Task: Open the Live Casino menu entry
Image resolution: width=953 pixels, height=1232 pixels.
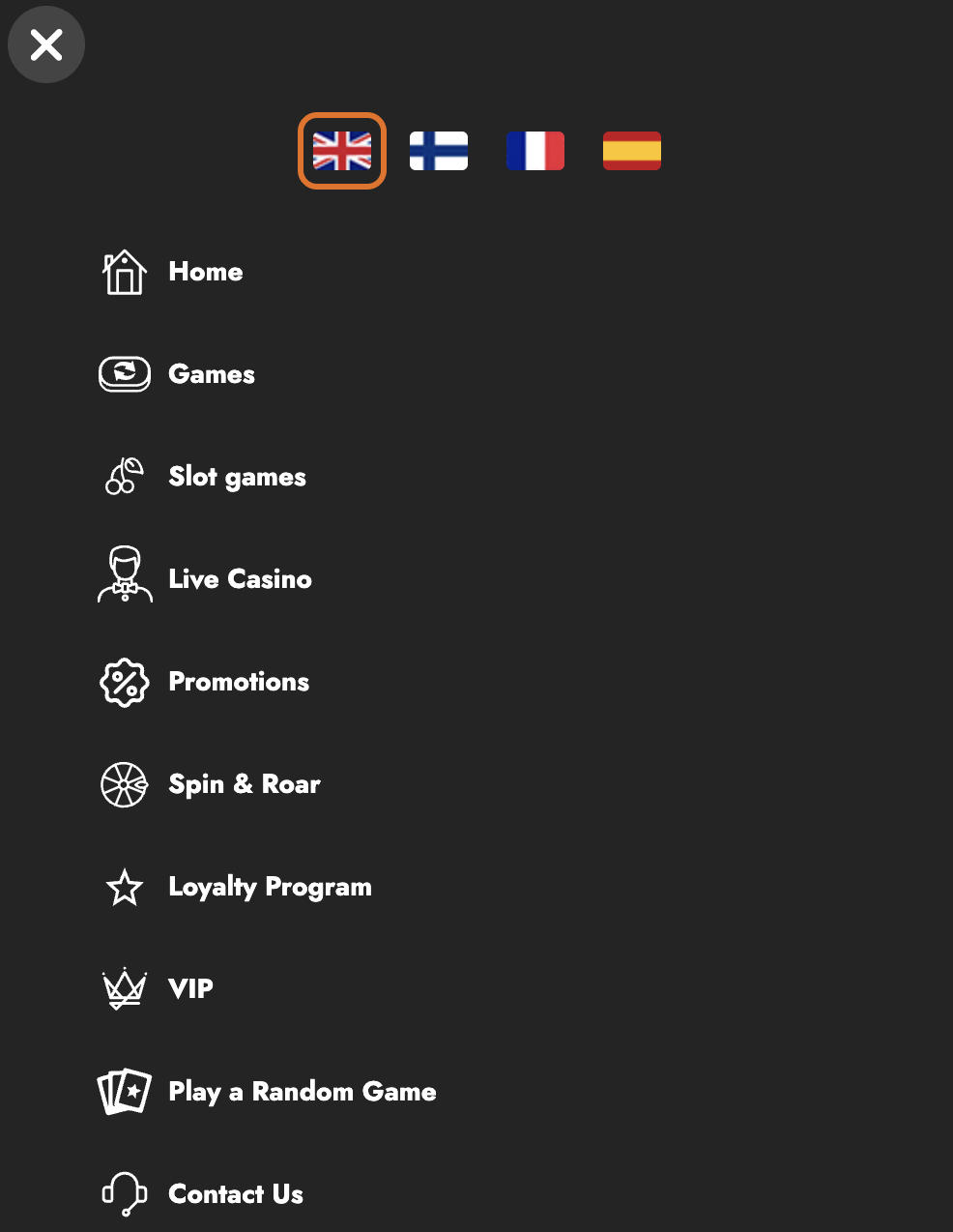Action: [240, 578]
